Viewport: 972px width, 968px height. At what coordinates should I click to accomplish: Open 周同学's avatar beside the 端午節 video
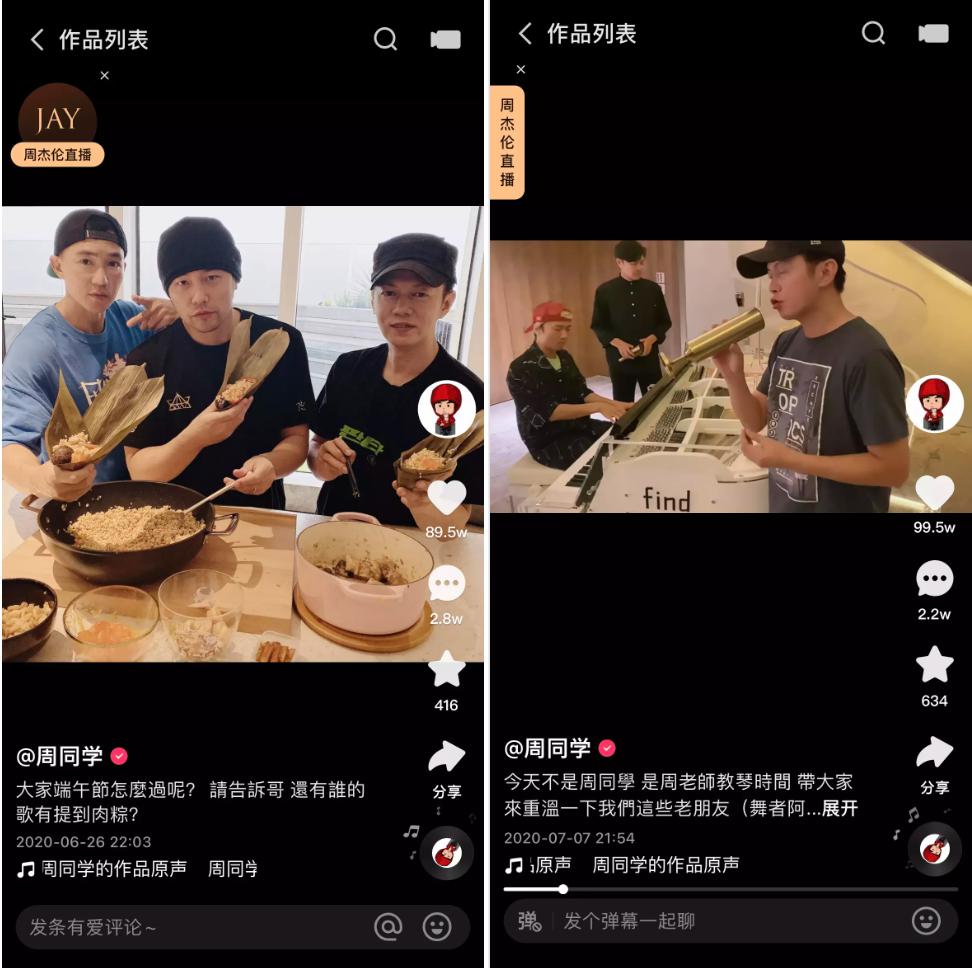[x=446, y=408]
